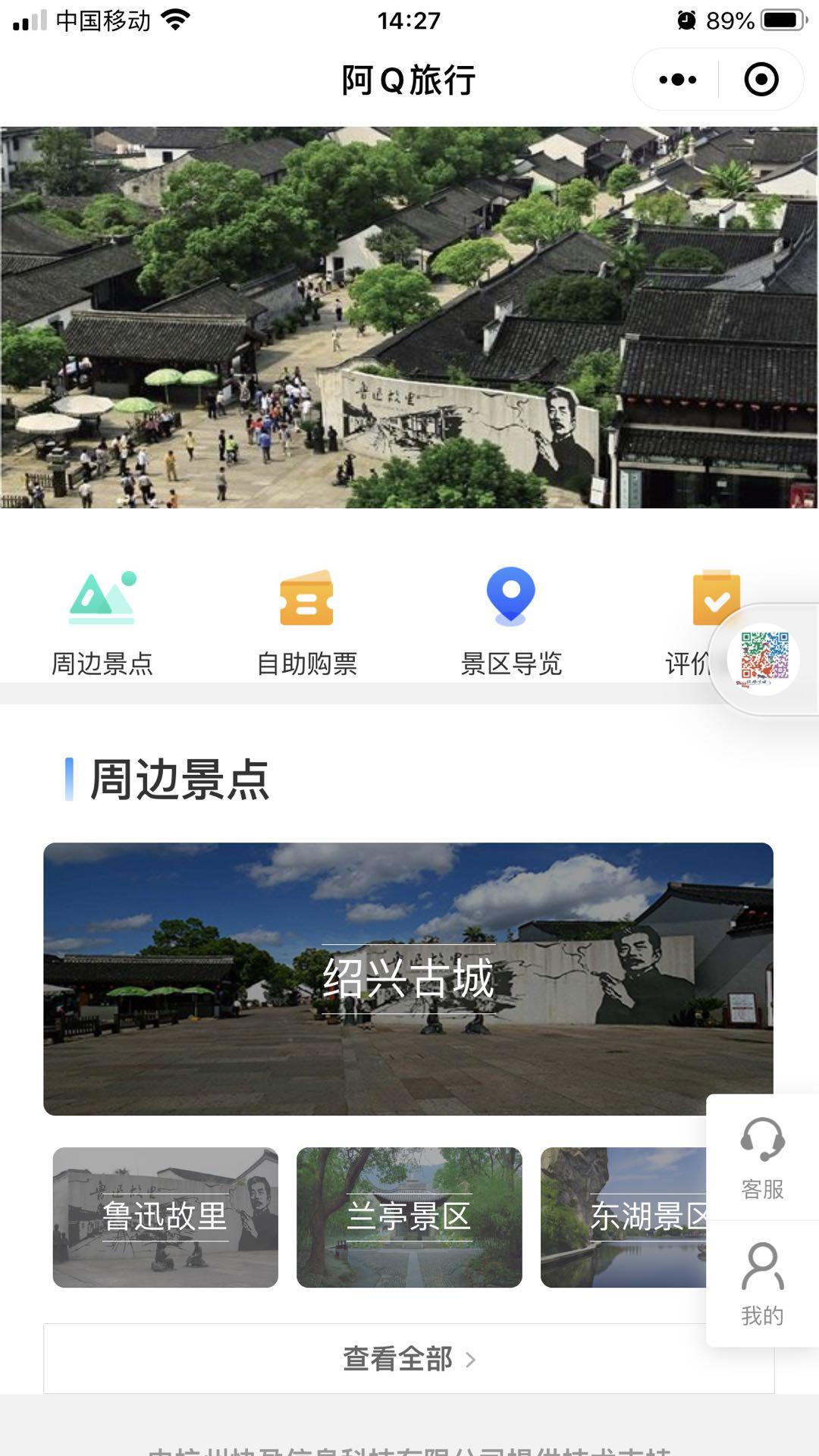
Task: Close the mini program with the circle button
Action: coord(761,80)
